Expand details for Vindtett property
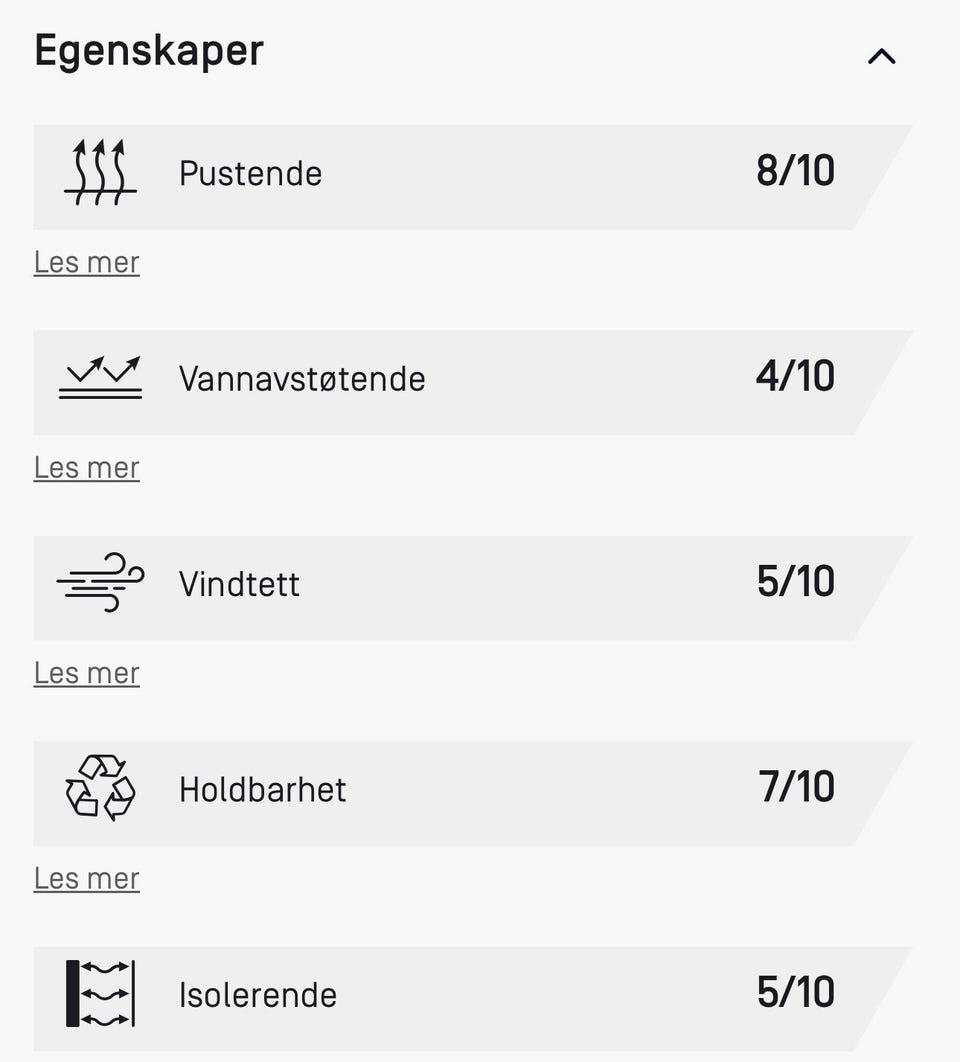Image resolution: width=960 pixels, height=1062 pixels. [x=86, y=673]
